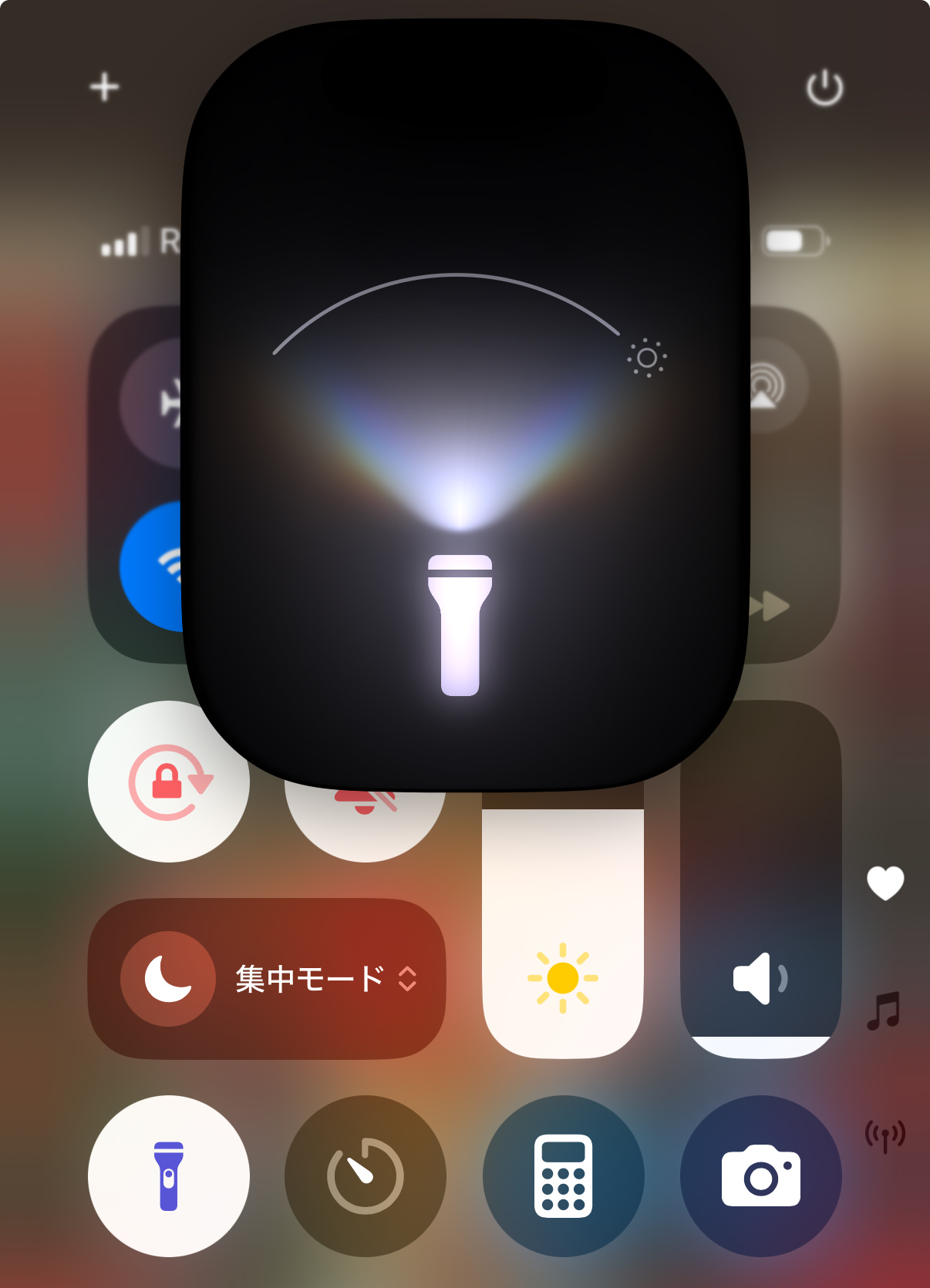Open the power button at top right
930x1288 pixels.
tap(824, 88)
